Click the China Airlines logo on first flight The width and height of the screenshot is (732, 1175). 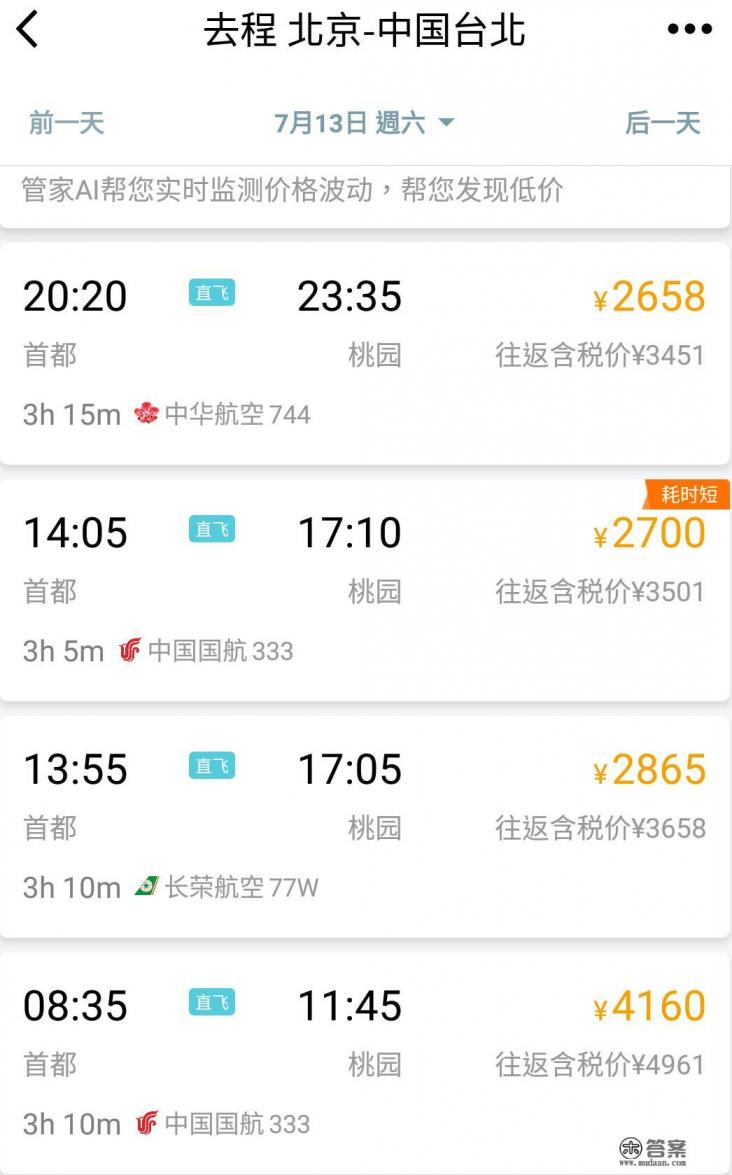pos(146,413)
